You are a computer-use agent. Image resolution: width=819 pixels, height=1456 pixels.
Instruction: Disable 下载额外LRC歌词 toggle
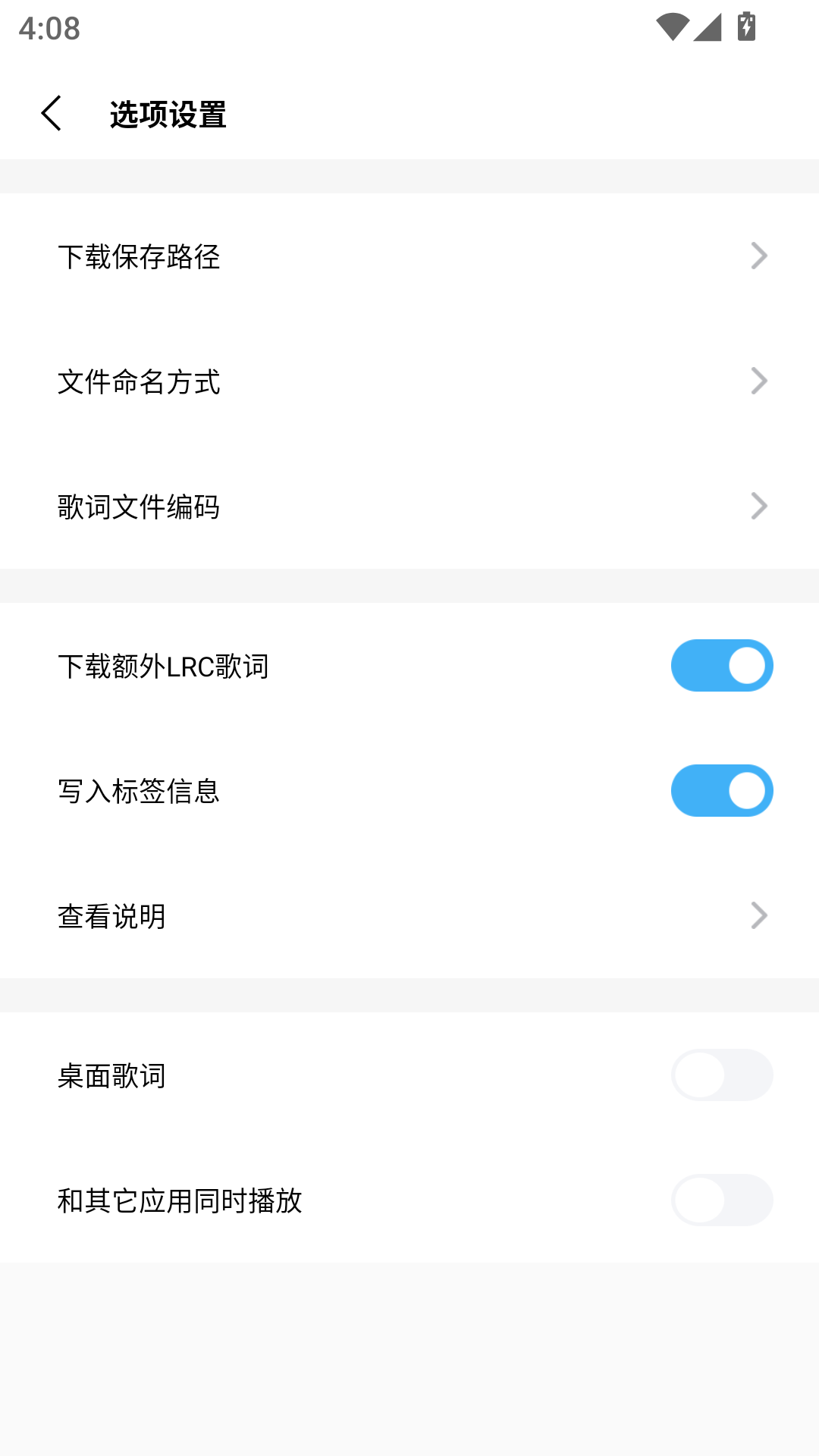(721, 665)
